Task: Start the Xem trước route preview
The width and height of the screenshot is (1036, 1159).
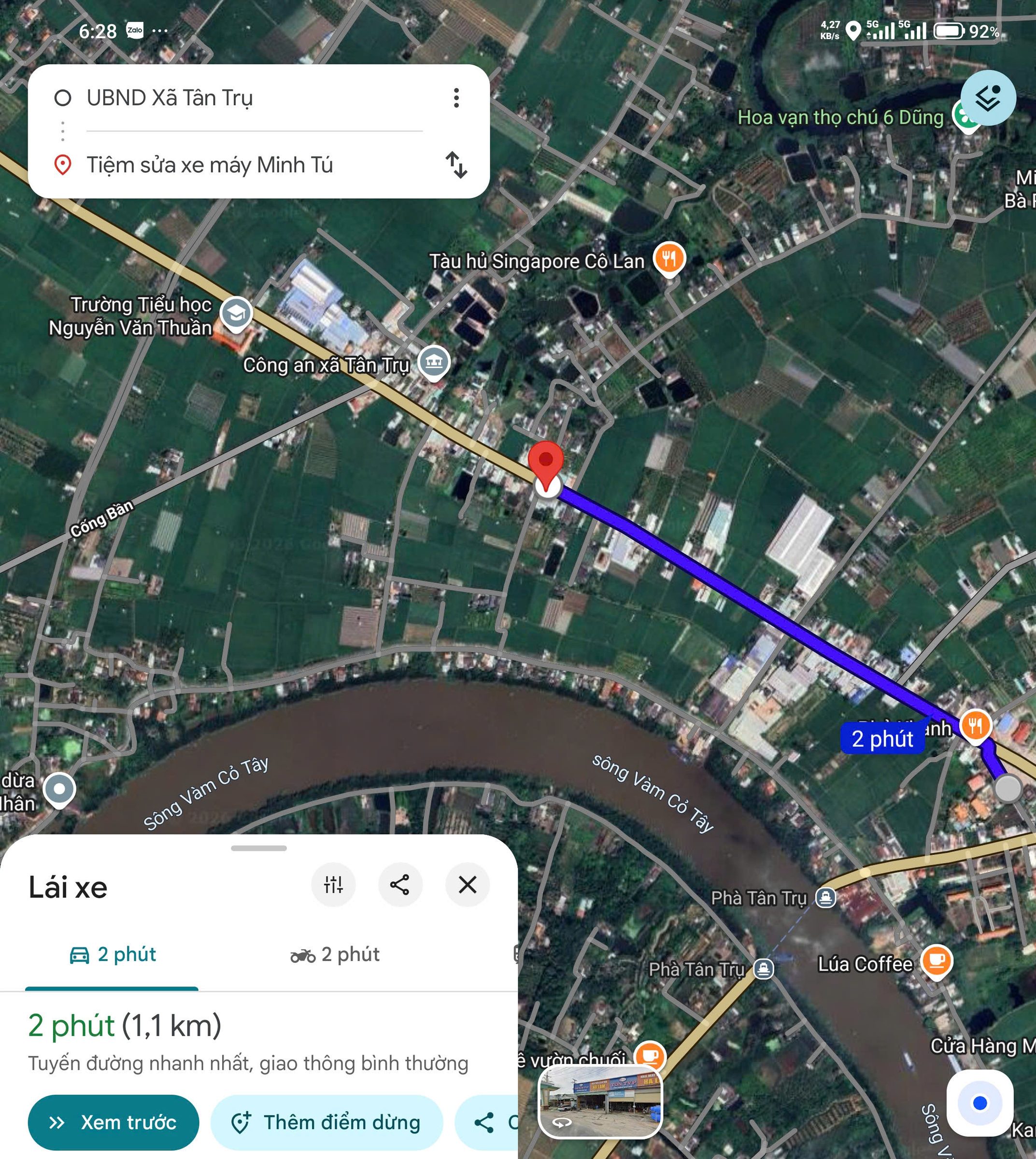Action: click(114, 1123)
